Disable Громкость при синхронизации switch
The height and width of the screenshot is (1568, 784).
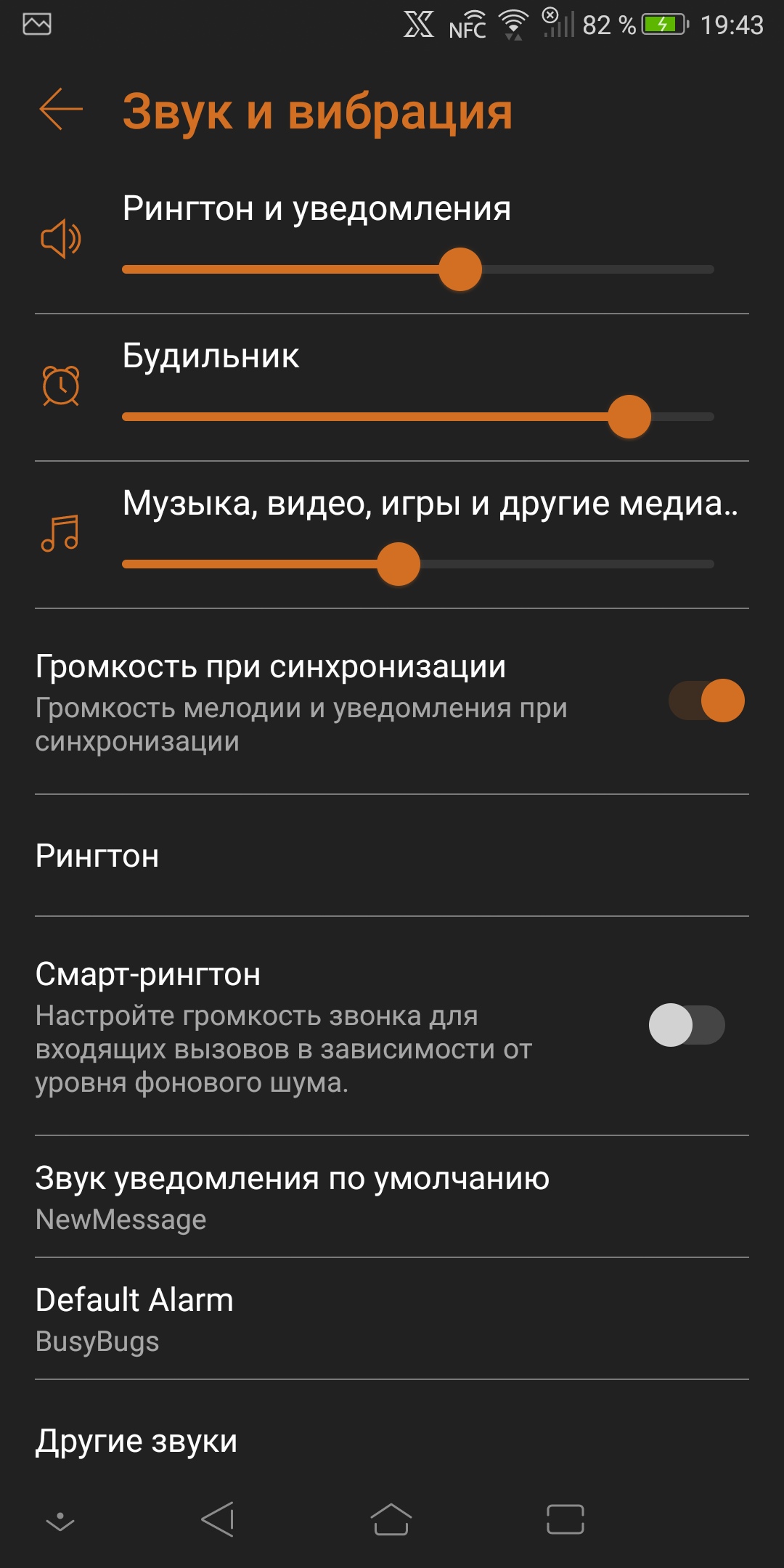[706, 701]
